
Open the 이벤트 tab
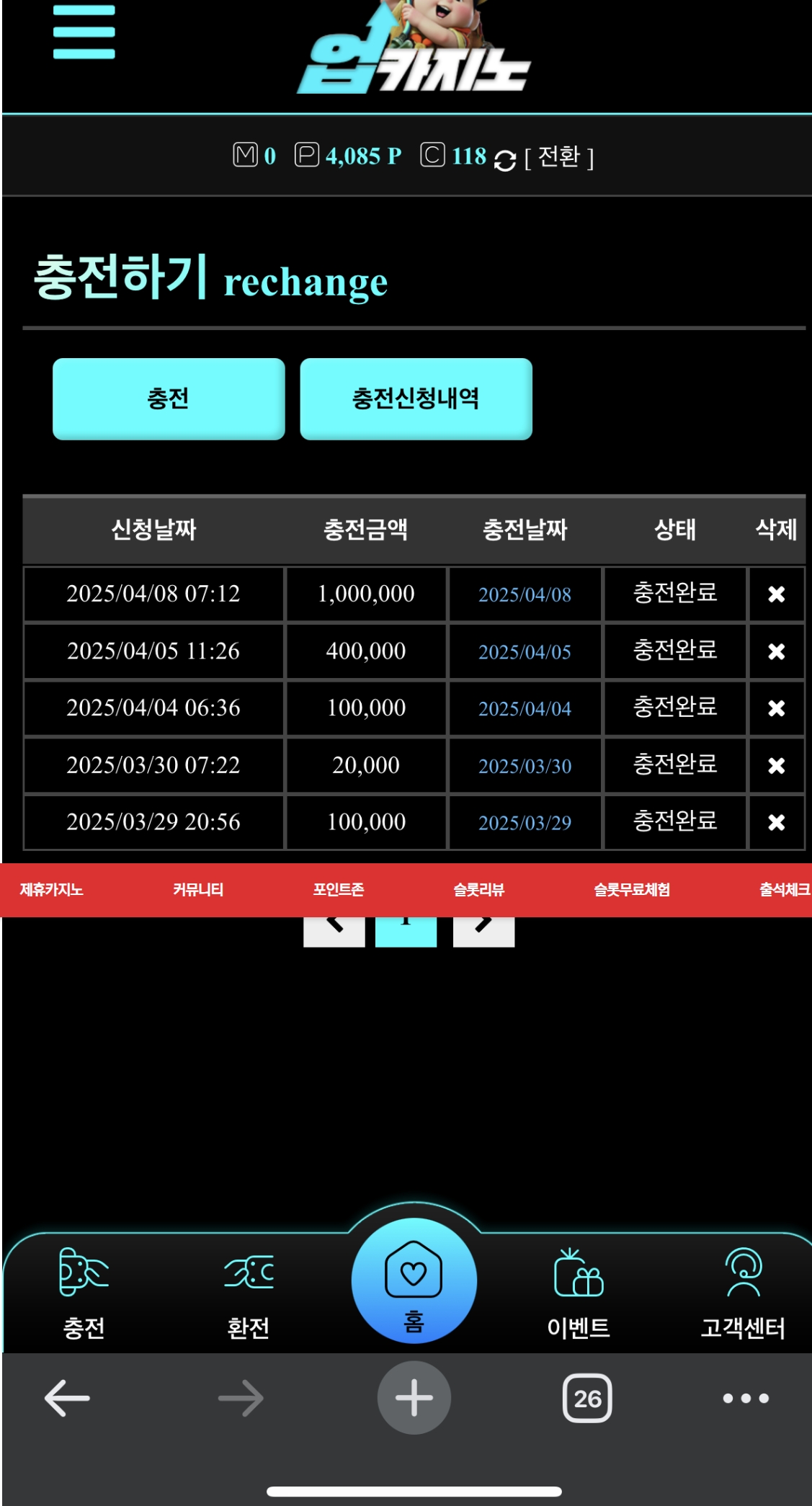pyautogui.click(x=579, y=1293)
